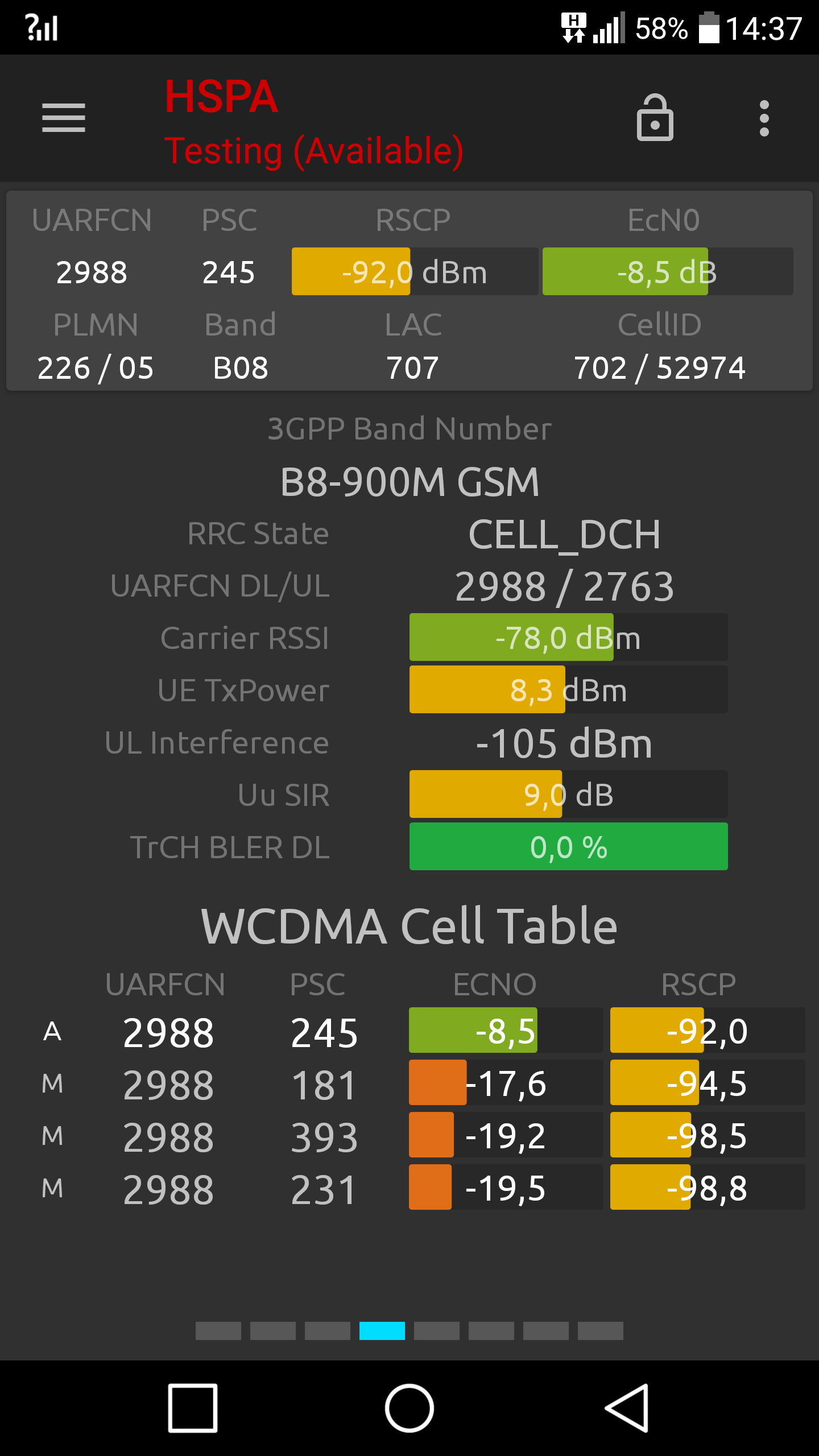Open the three-dot overflow menu
The width and height of the screenshot is (819, 1456).
[x=764, y=118]
